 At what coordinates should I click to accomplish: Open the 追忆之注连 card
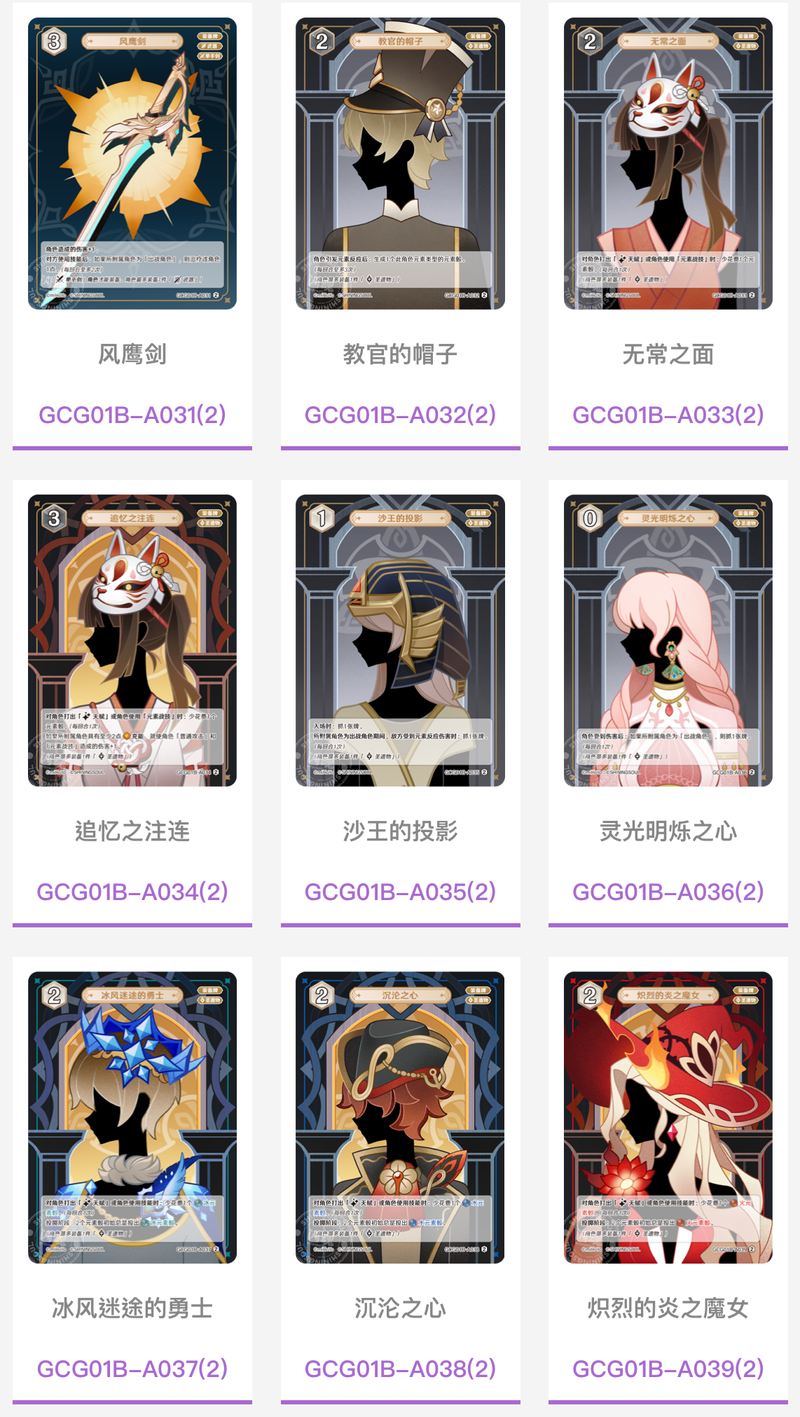(132, 640)
